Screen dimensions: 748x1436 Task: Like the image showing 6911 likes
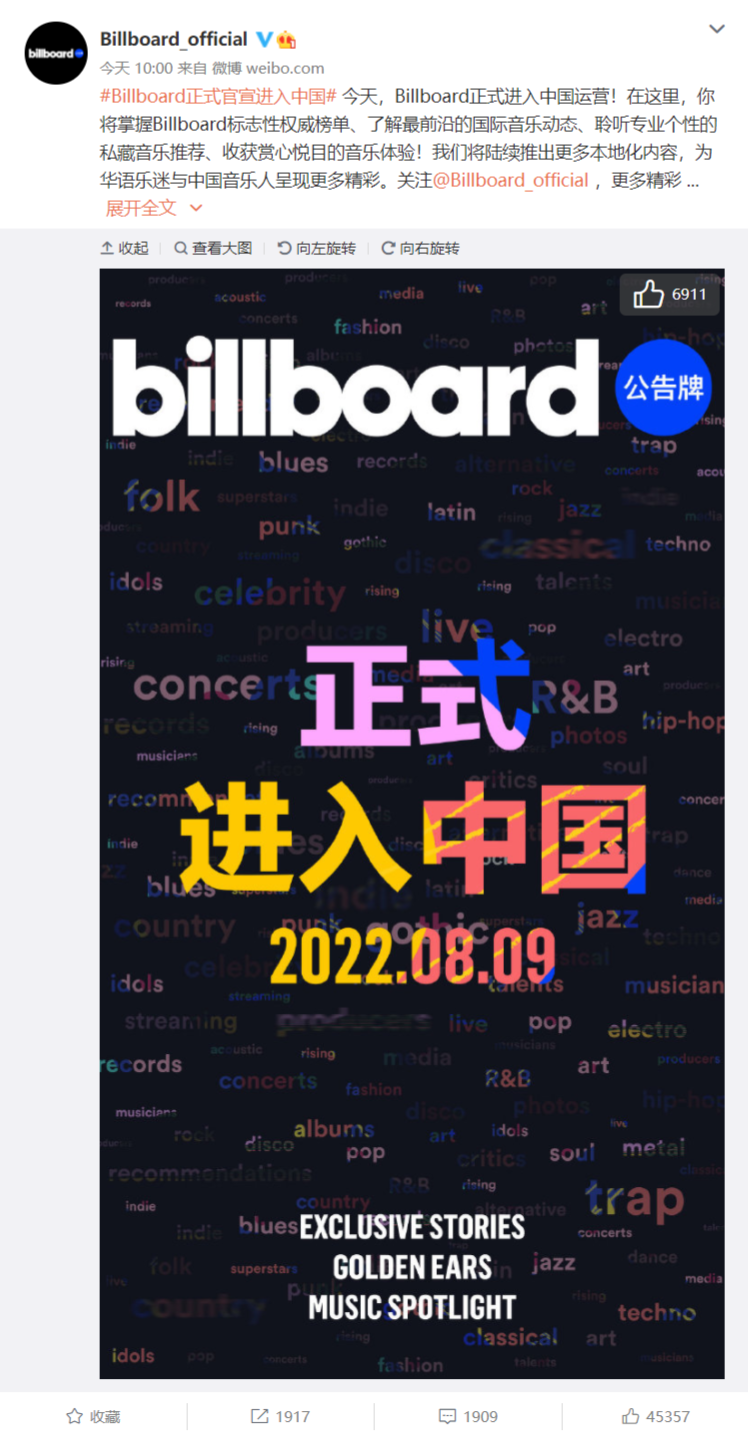pyautogui.click(x=669, y=294)
